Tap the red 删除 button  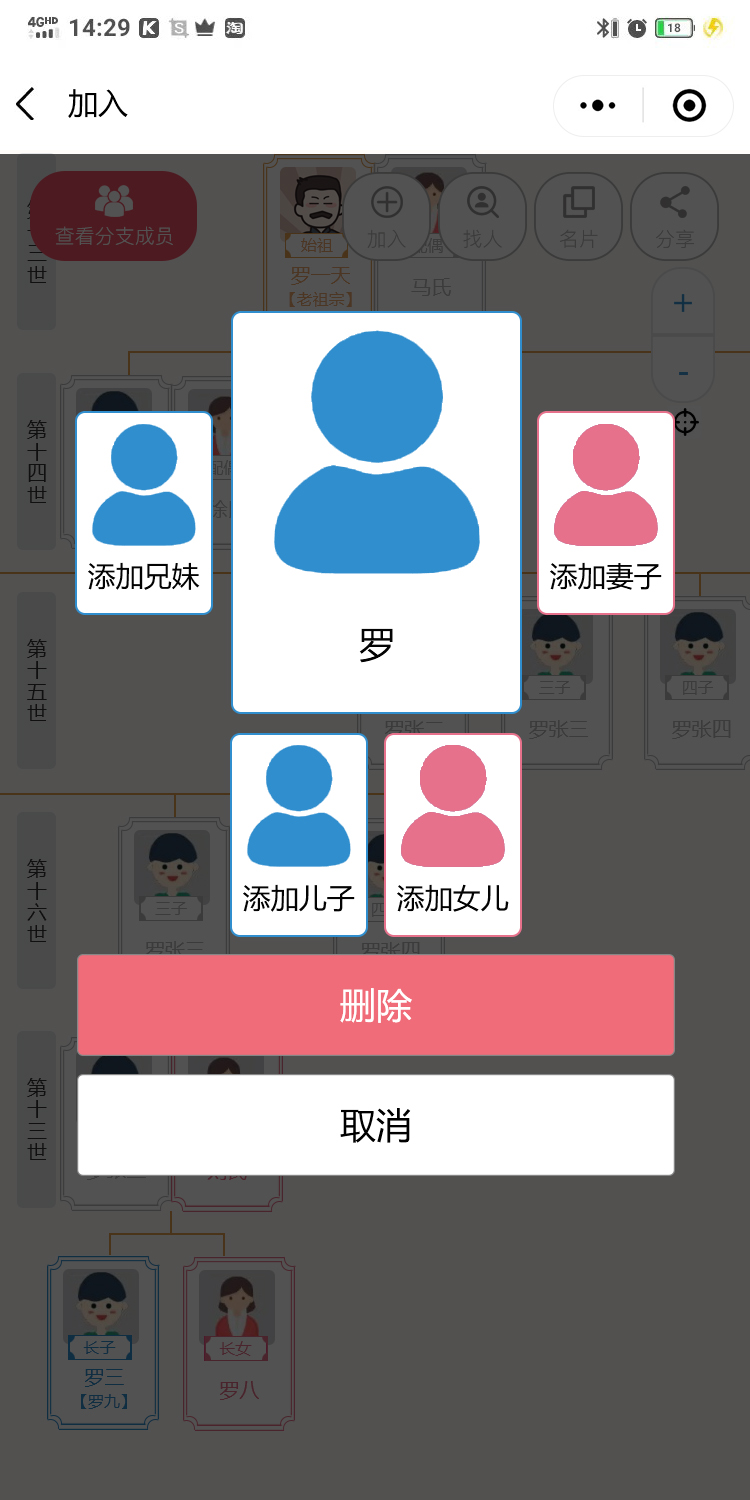point(376,1005)
